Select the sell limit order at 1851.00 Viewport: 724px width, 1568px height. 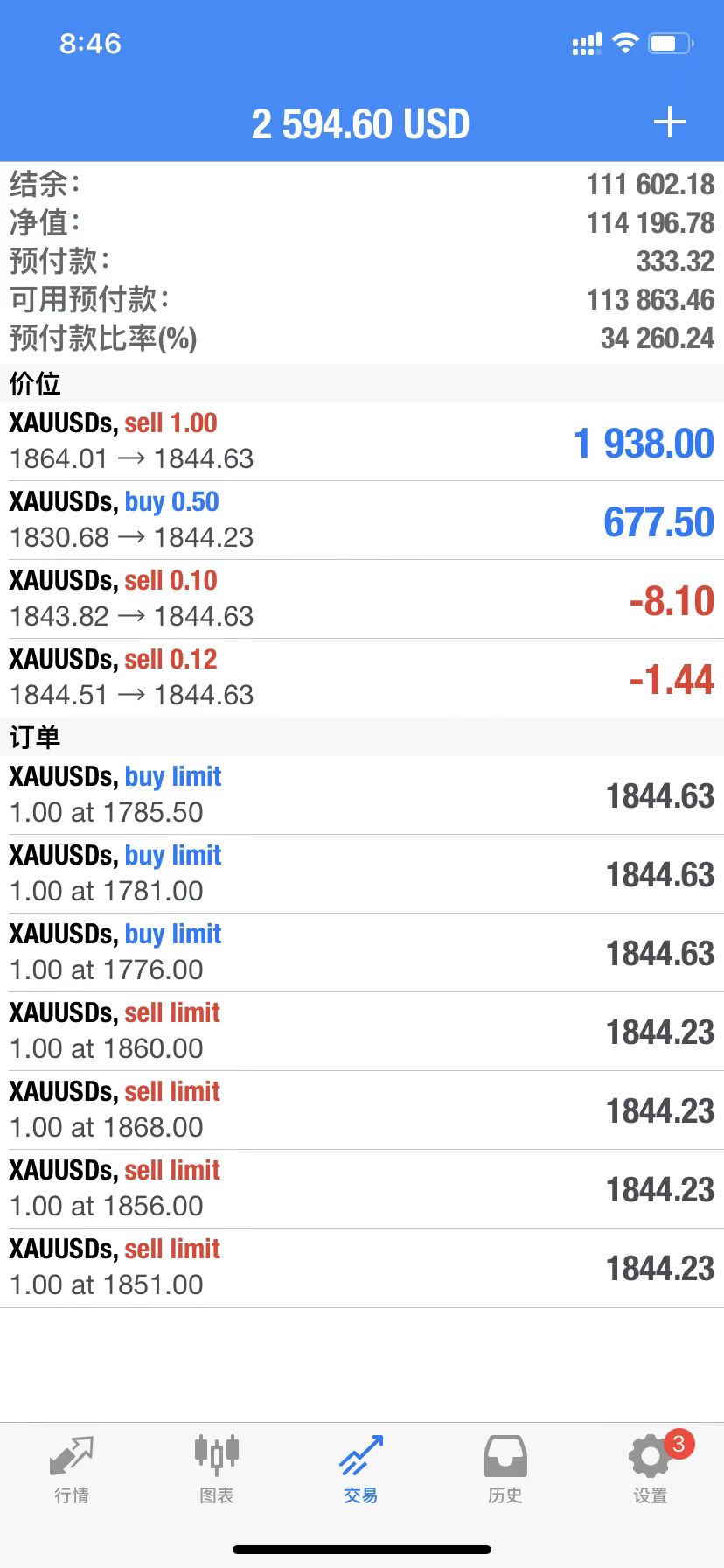click(362, 1267)
